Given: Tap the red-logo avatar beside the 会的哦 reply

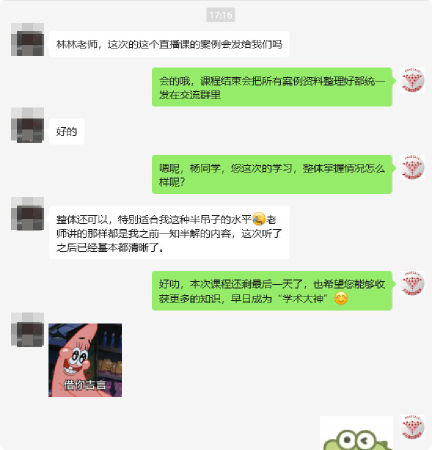Looking at the screenshot, I should pyautogui.click(x=412, y=80).
